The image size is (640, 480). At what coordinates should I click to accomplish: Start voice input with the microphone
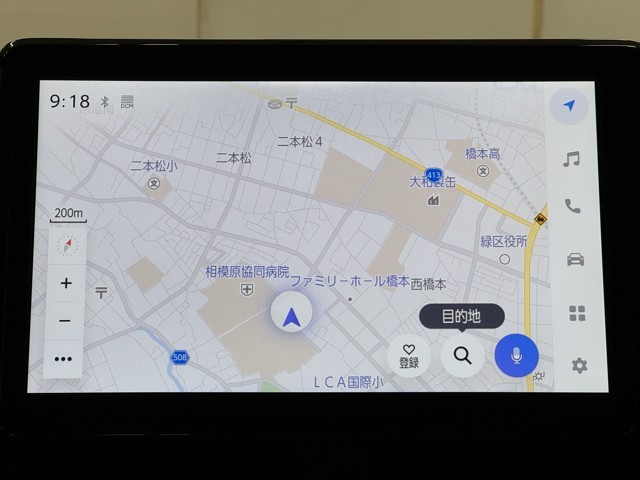coord(516,355)
